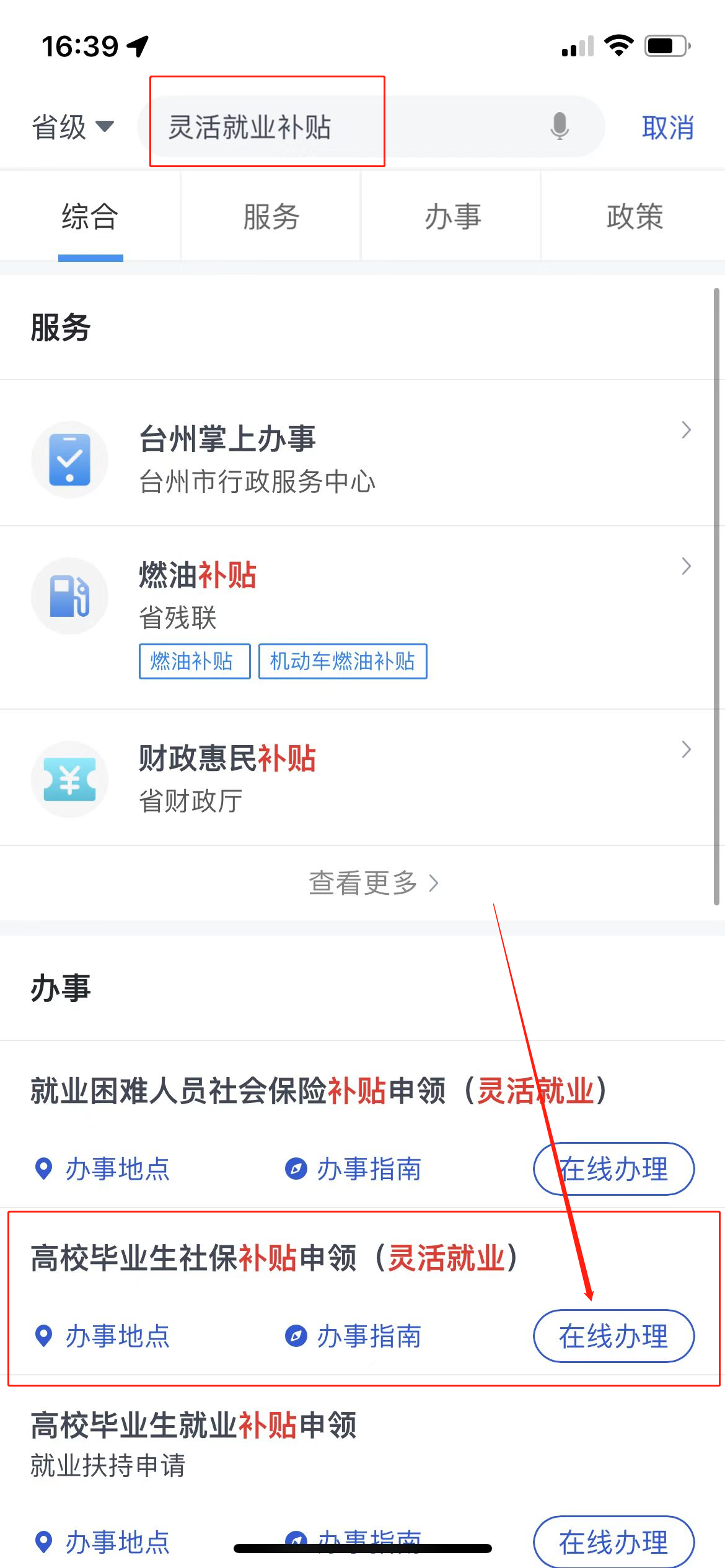Select the 机动车燃油补贴 tag chip

(x=342, y=661)
